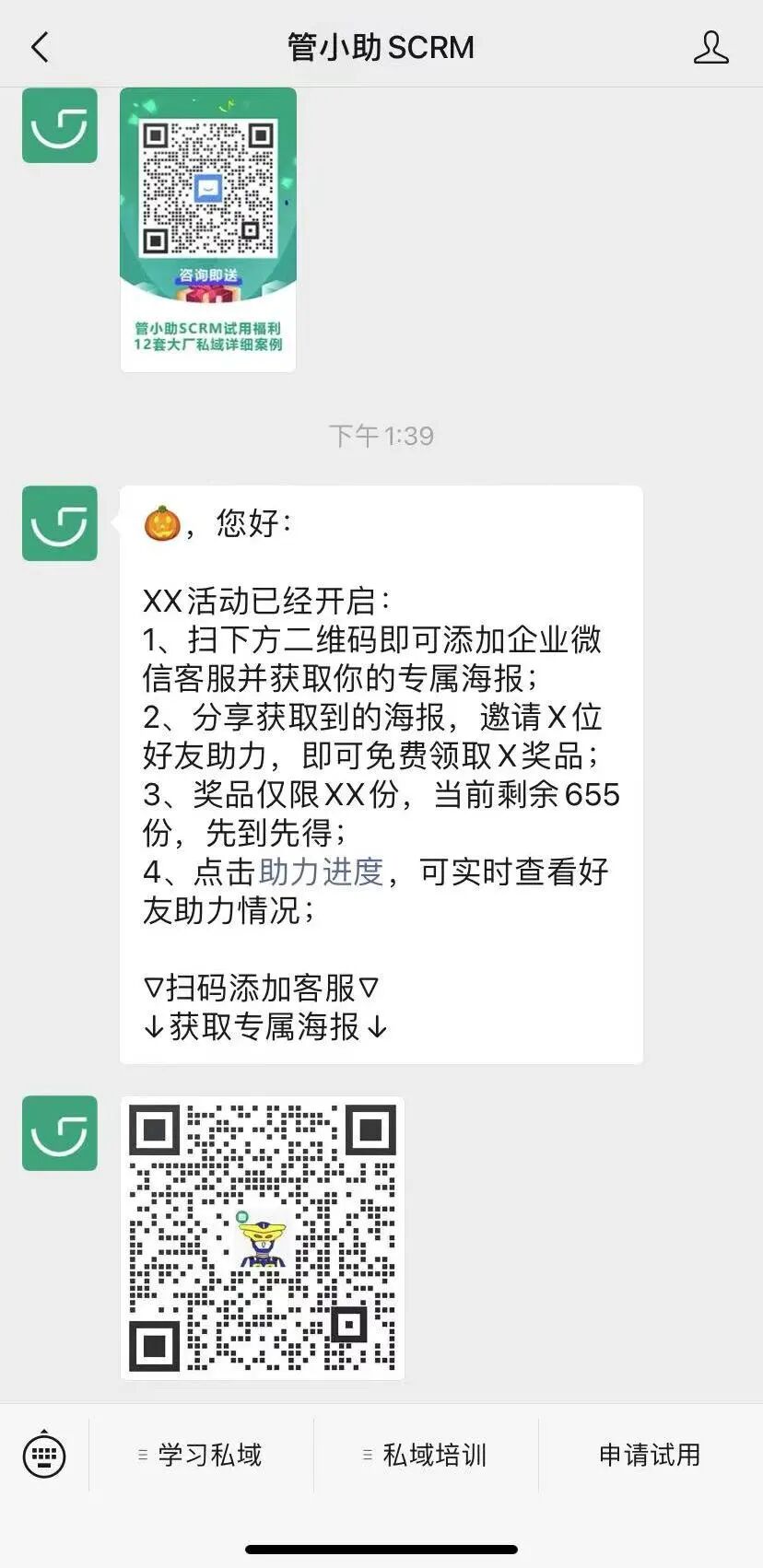Switch to keyboard input mode
The height and width of the screenshot is (1568, 763).
44,1455
